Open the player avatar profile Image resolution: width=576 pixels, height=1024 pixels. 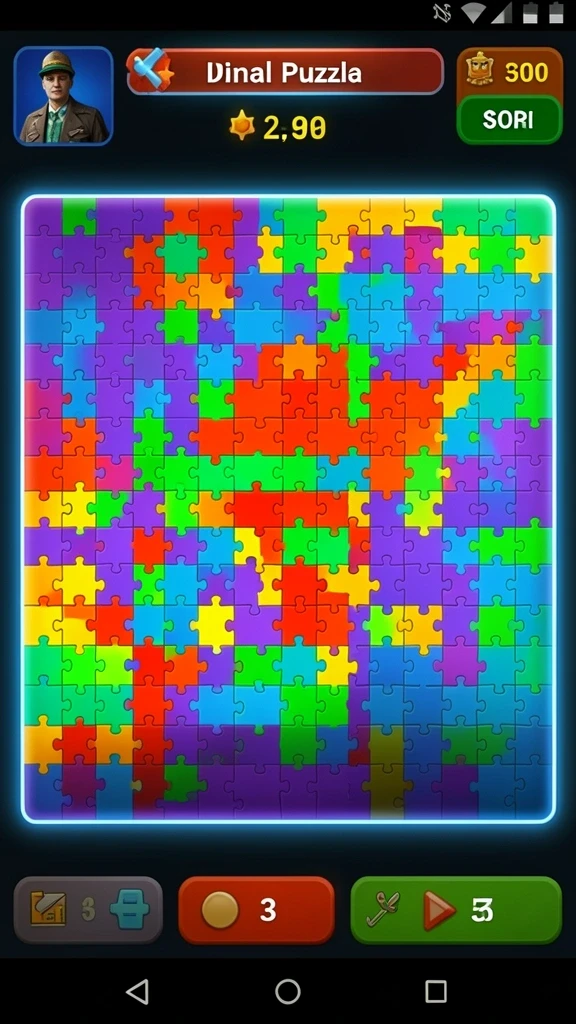pyautogui.click(x=63, y=95)
